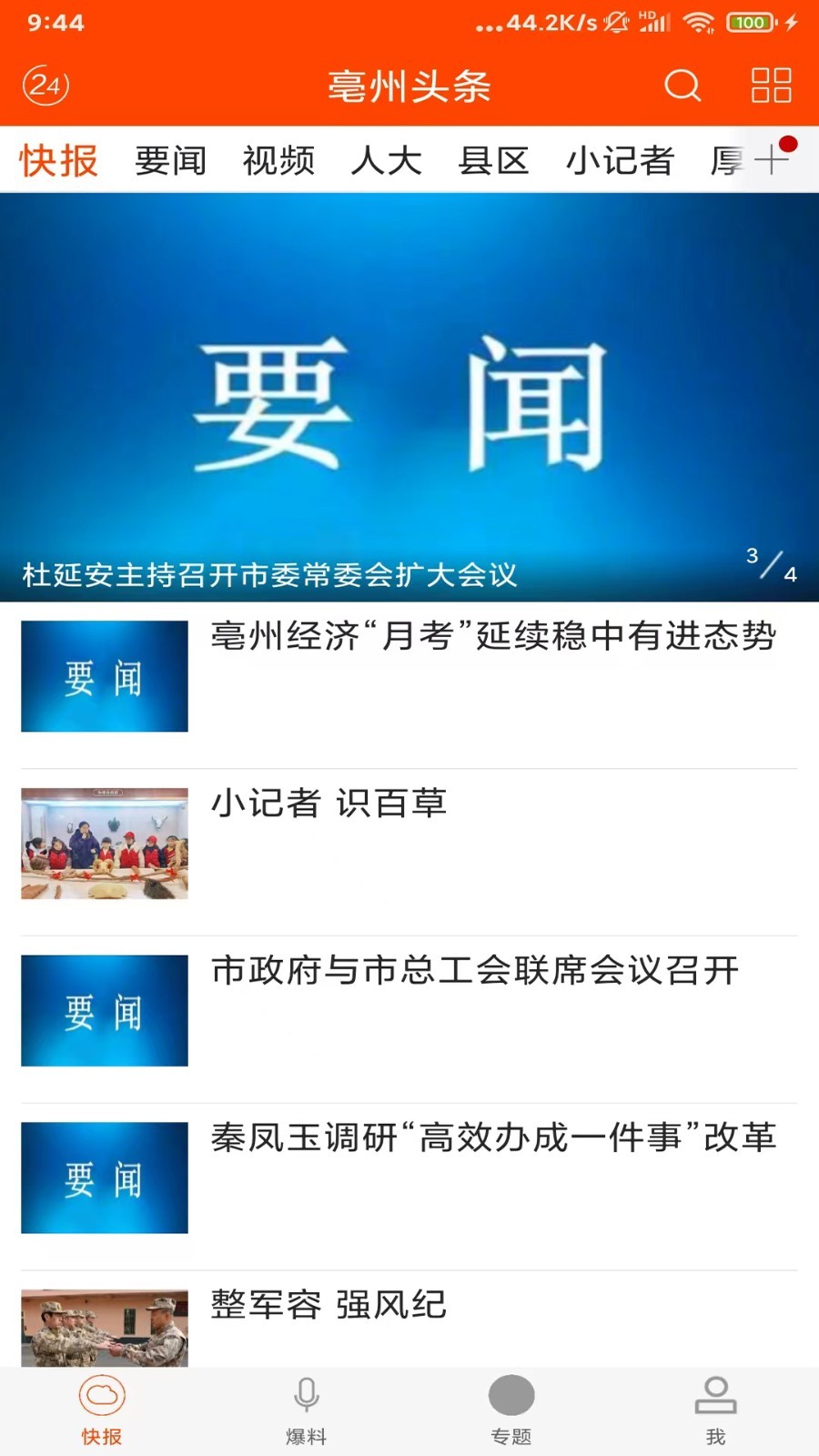Tap the person icon for 我

click(715, 1395)
